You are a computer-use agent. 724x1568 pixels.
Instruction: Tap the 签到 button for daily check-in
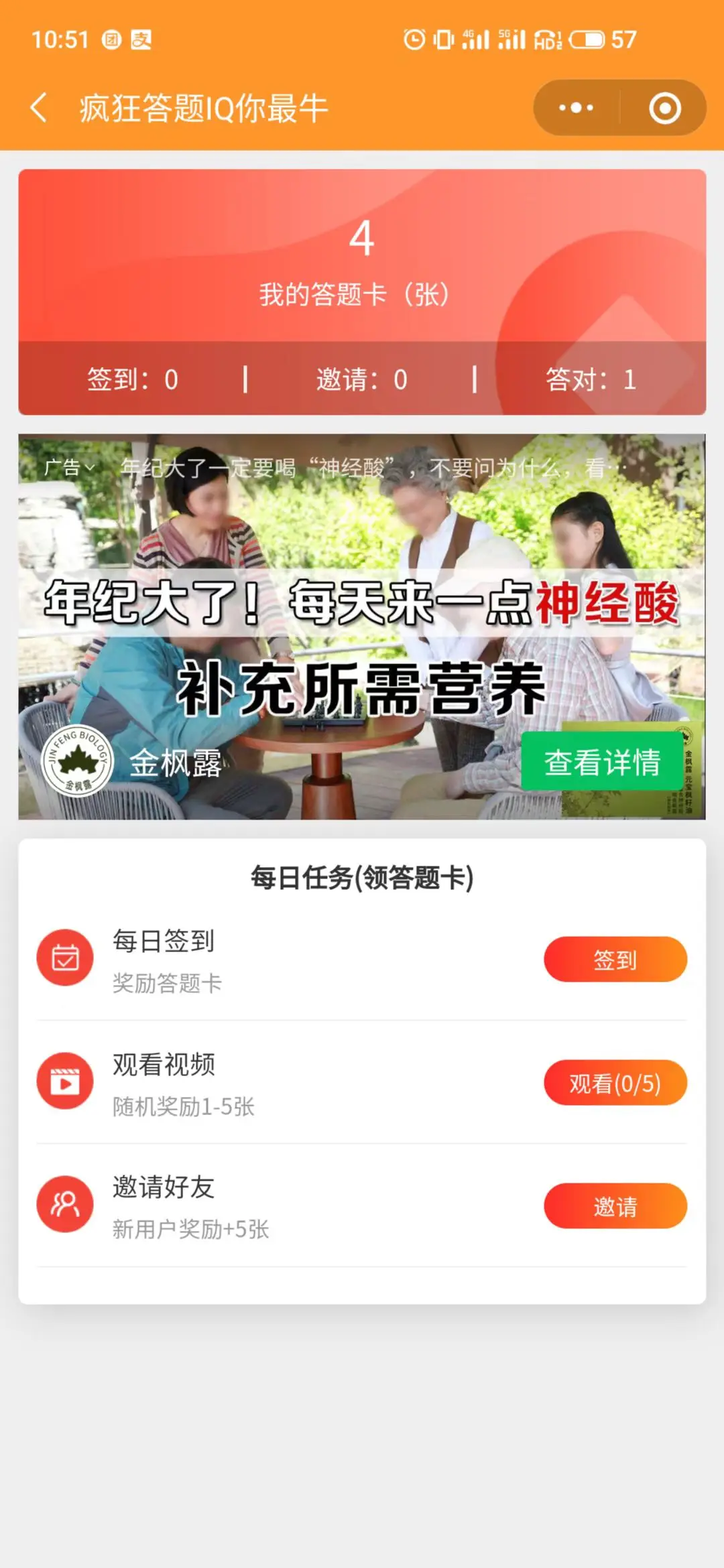pyautogui.click(x=615, y=960)
